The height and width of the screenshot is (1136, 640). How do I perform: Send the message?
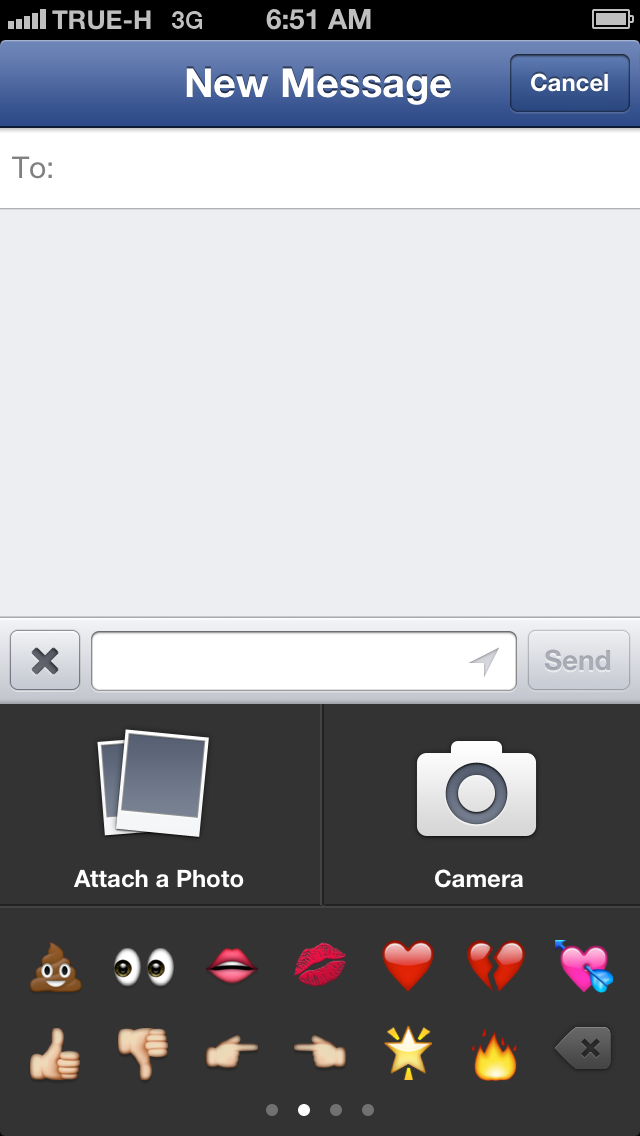pos(578,660)
